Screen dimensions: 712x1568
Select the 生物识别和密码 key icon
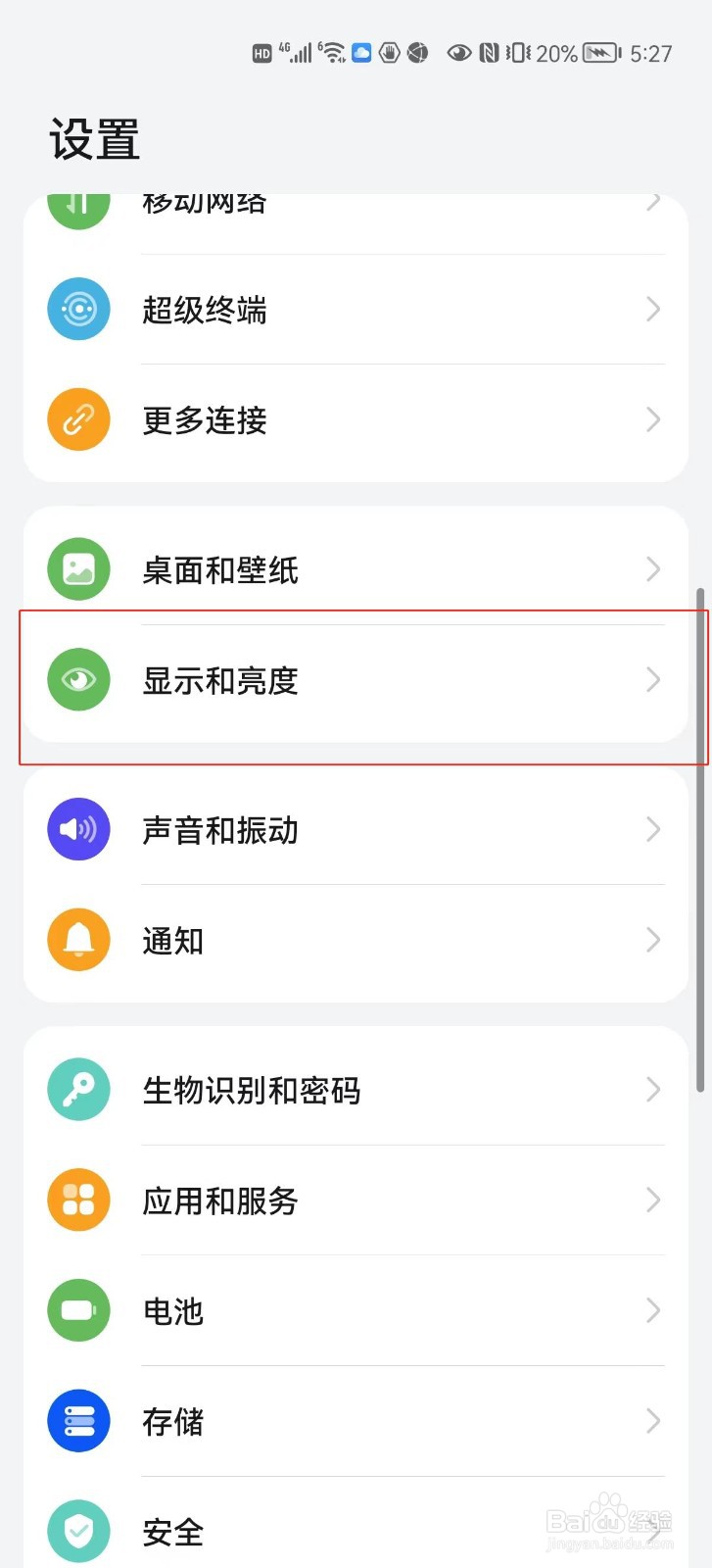coord(78,1089)
